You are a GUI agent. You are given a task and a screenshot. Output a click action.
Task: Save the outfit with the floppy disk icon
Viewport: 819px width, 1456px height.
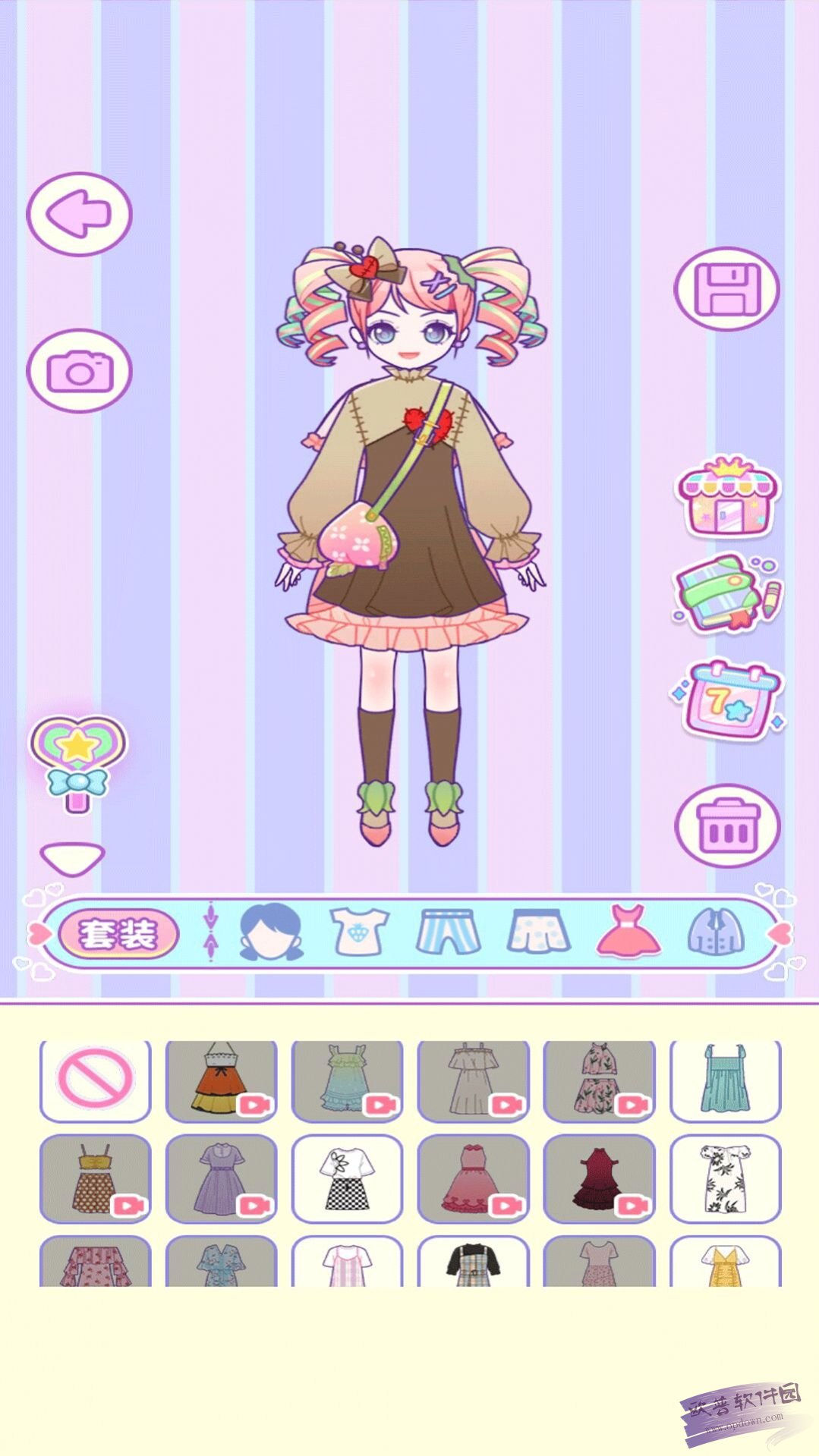point(726,289)
